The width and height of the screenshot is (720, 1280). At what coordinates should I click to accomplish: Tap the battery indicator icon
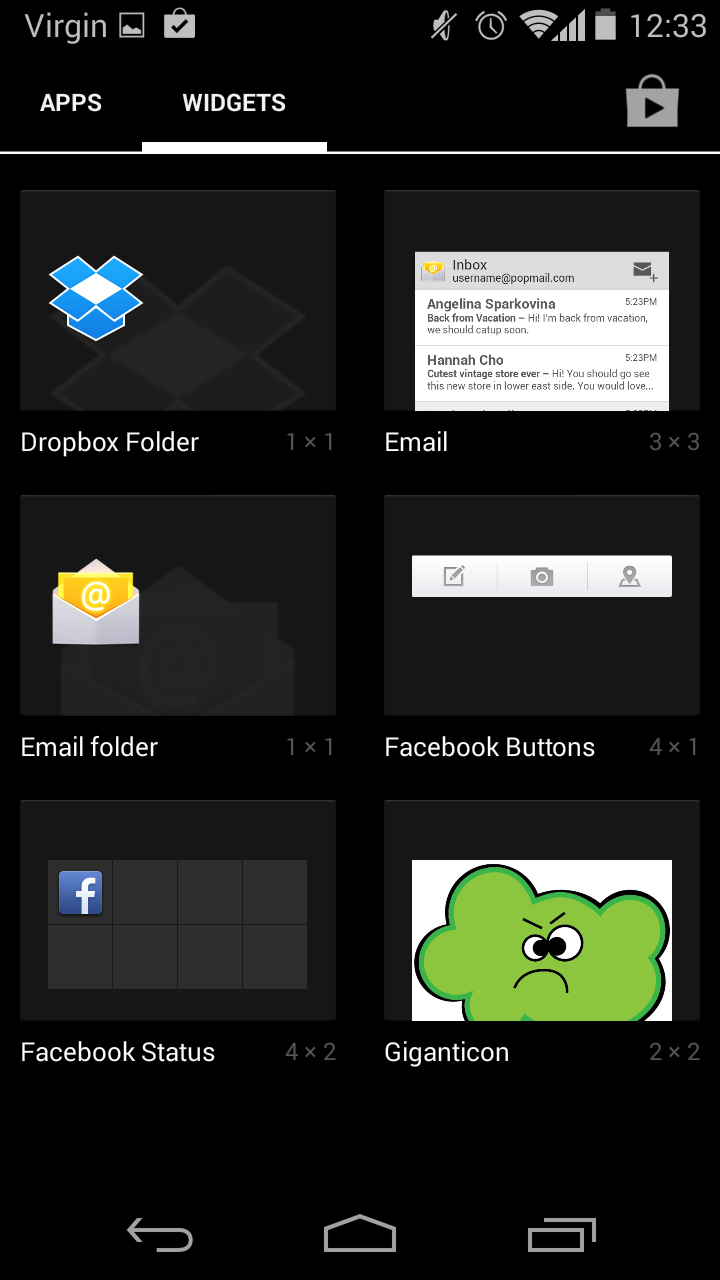pyautogui.click(x=605, y=25)
